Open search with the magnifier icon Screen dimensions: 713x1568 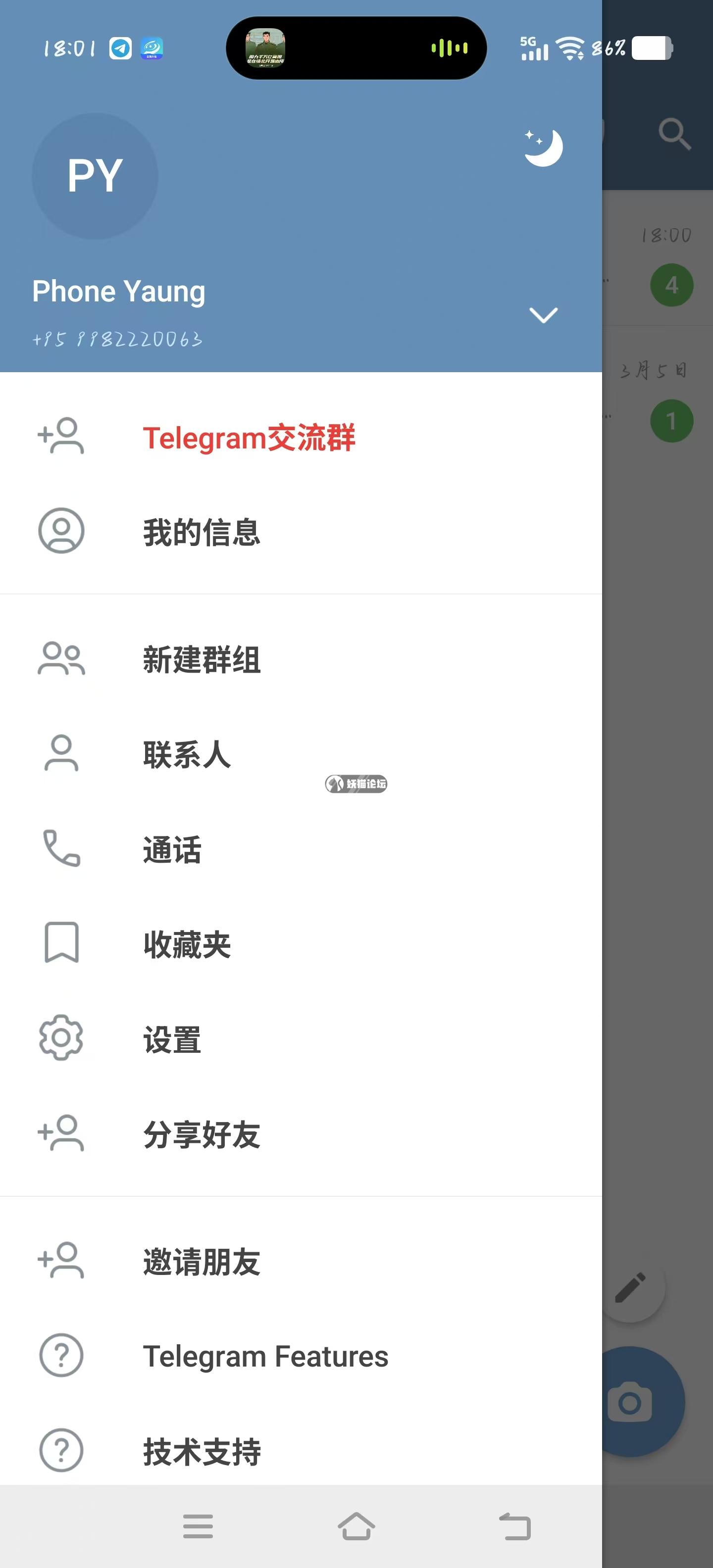676,134
